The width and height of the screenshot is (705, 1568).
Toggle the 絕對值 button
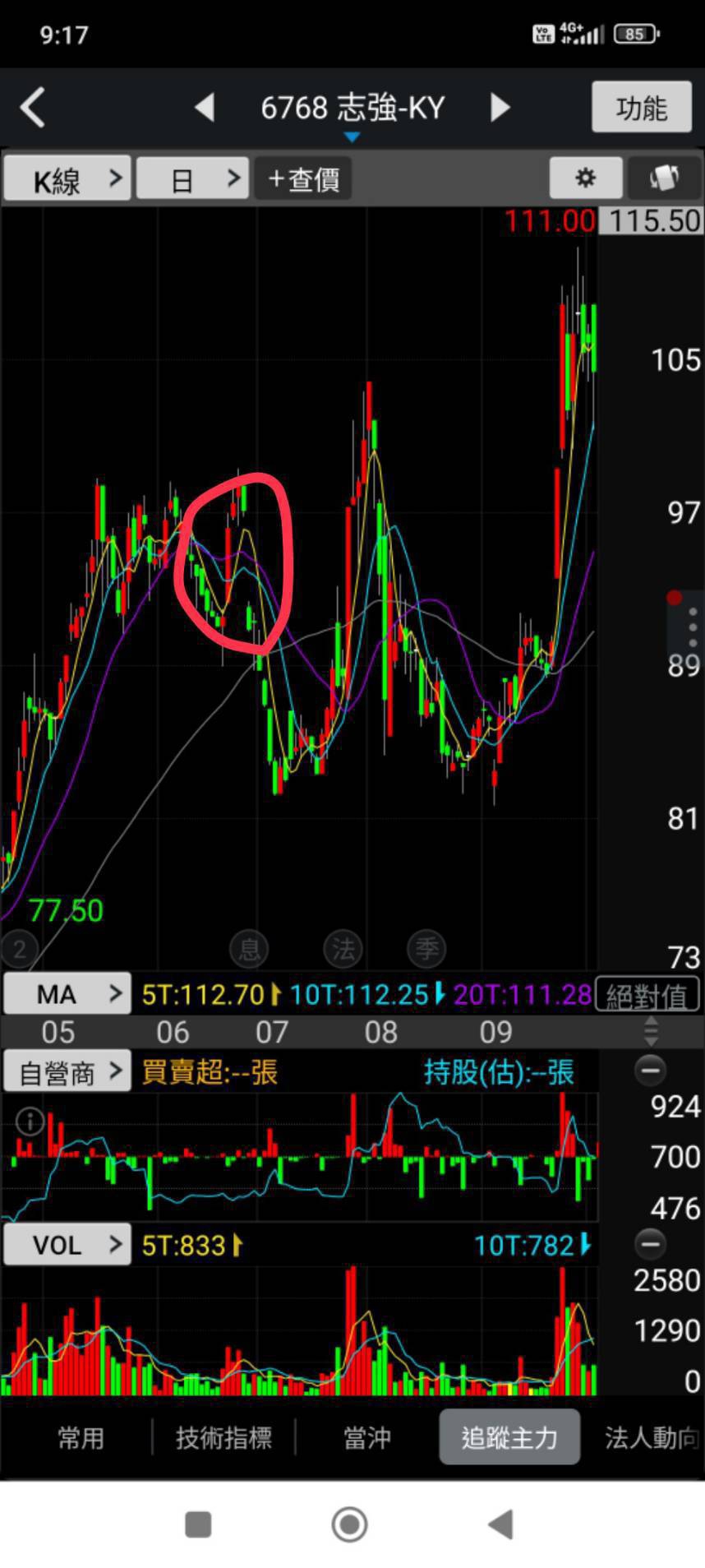point(647,996)
